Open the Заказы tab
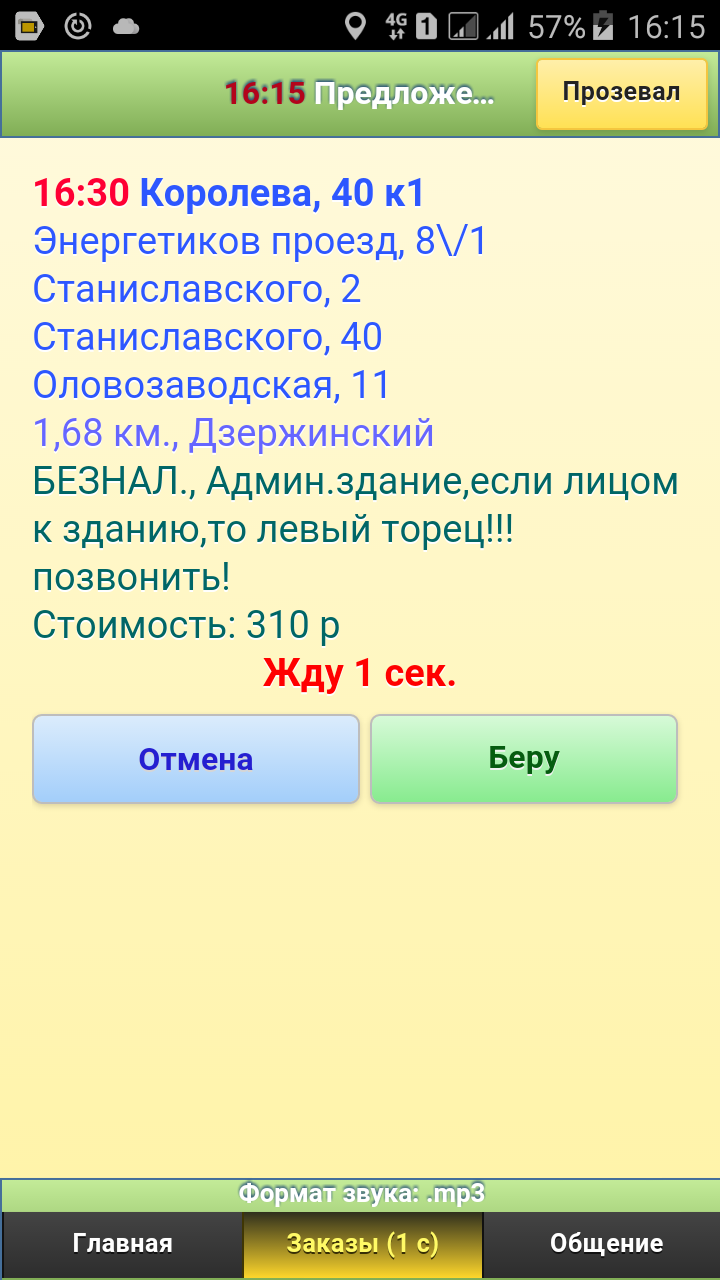Screen dimensions: 720x1280 (362, 1244)
